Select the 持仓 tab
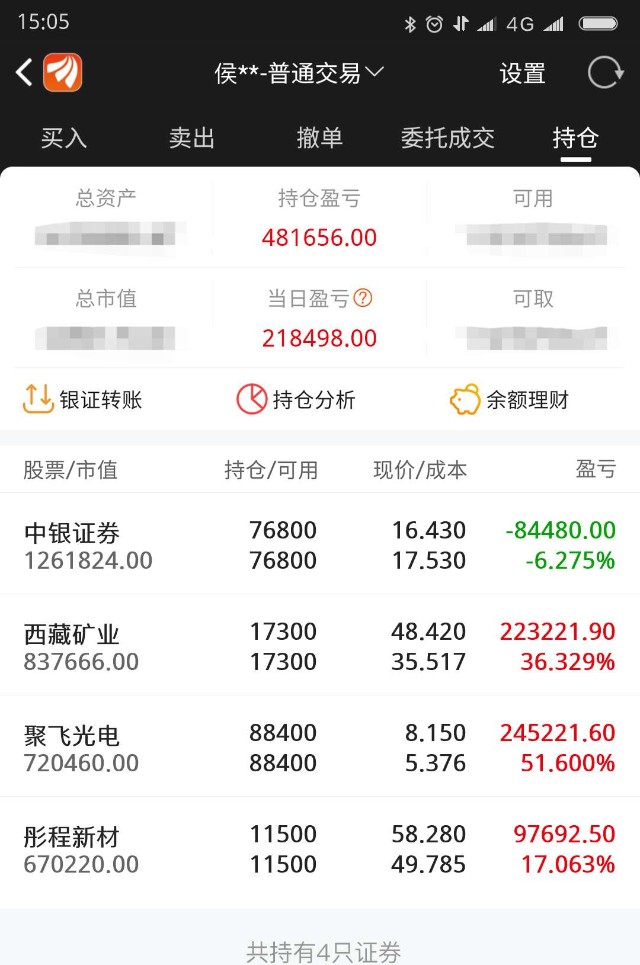The height and width of the screenshot is (965, 640). click(576, 138)
